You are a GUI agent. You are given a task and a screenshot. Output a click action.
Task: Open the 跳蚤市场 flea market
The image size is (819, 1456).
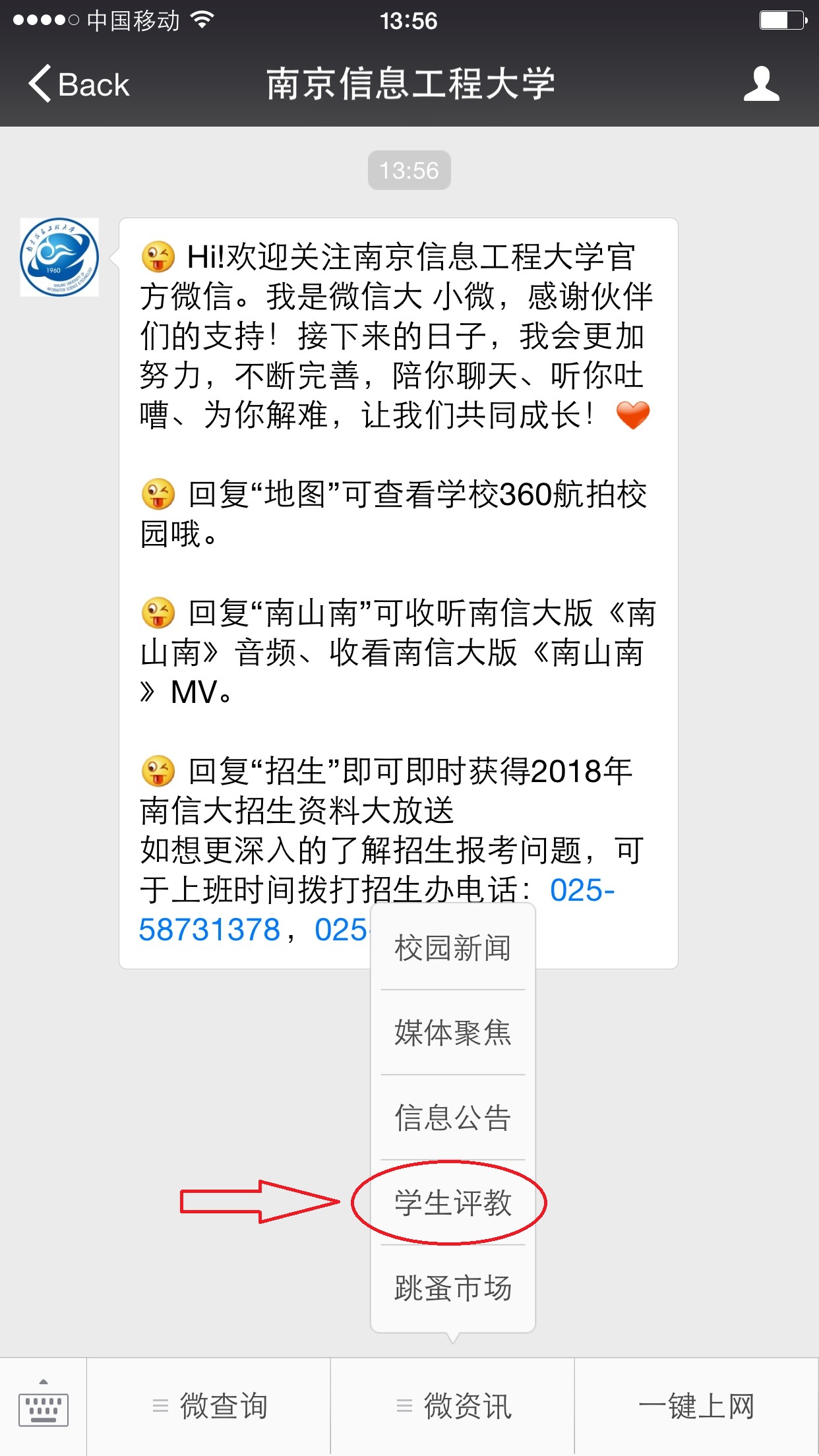point(452,1288)
